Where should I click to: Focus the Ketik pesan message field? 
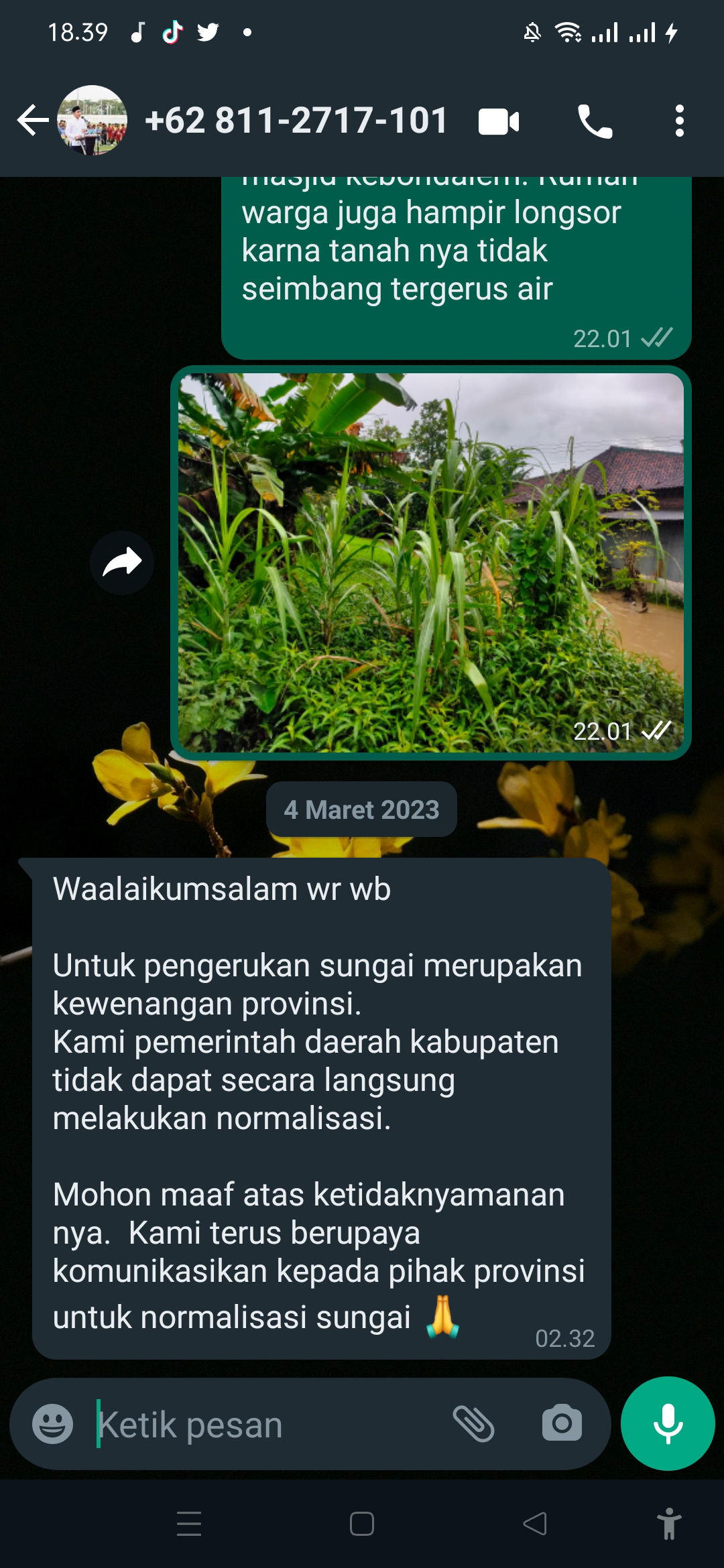pyautogui.click(x=268, y=1424)
